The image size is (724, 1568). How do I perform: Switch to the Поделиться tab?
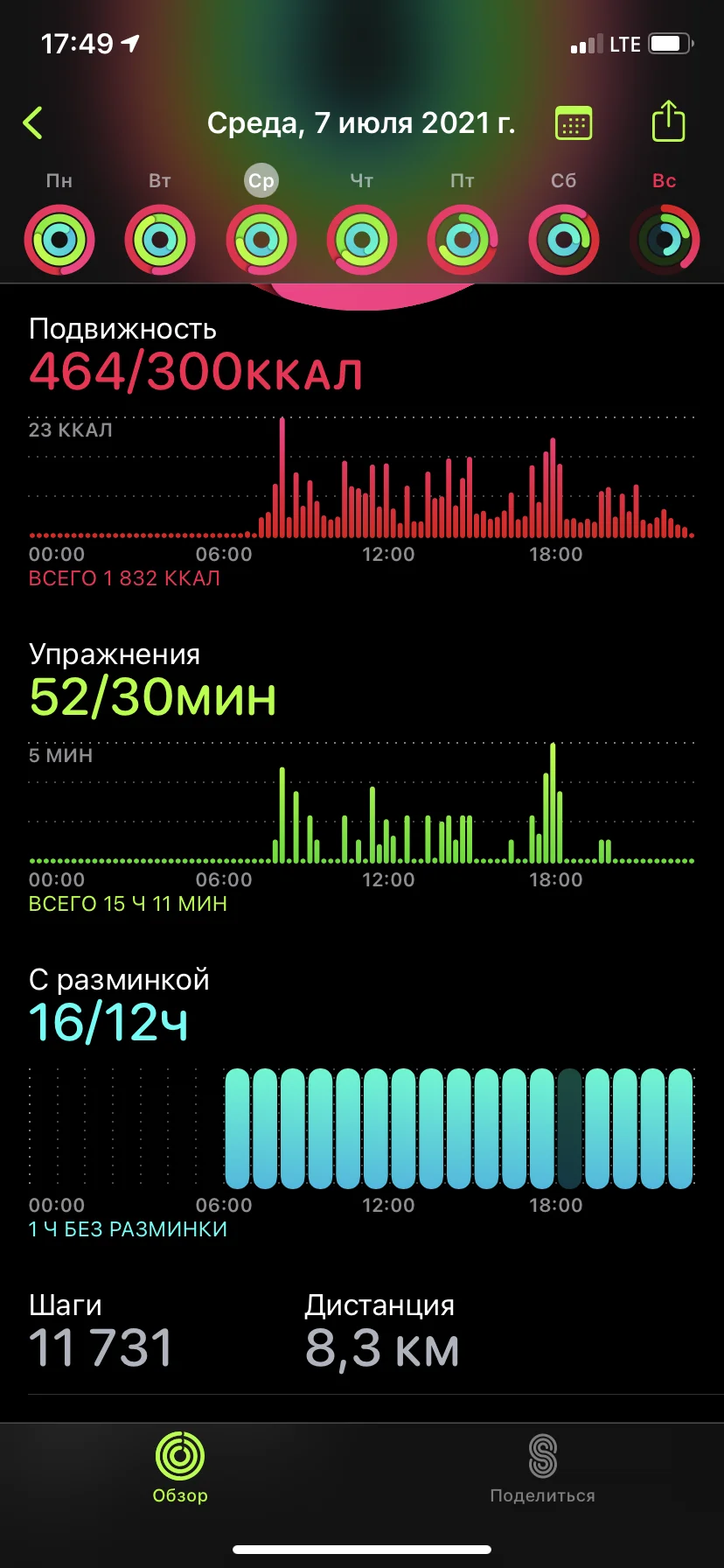coord(542,1468)
